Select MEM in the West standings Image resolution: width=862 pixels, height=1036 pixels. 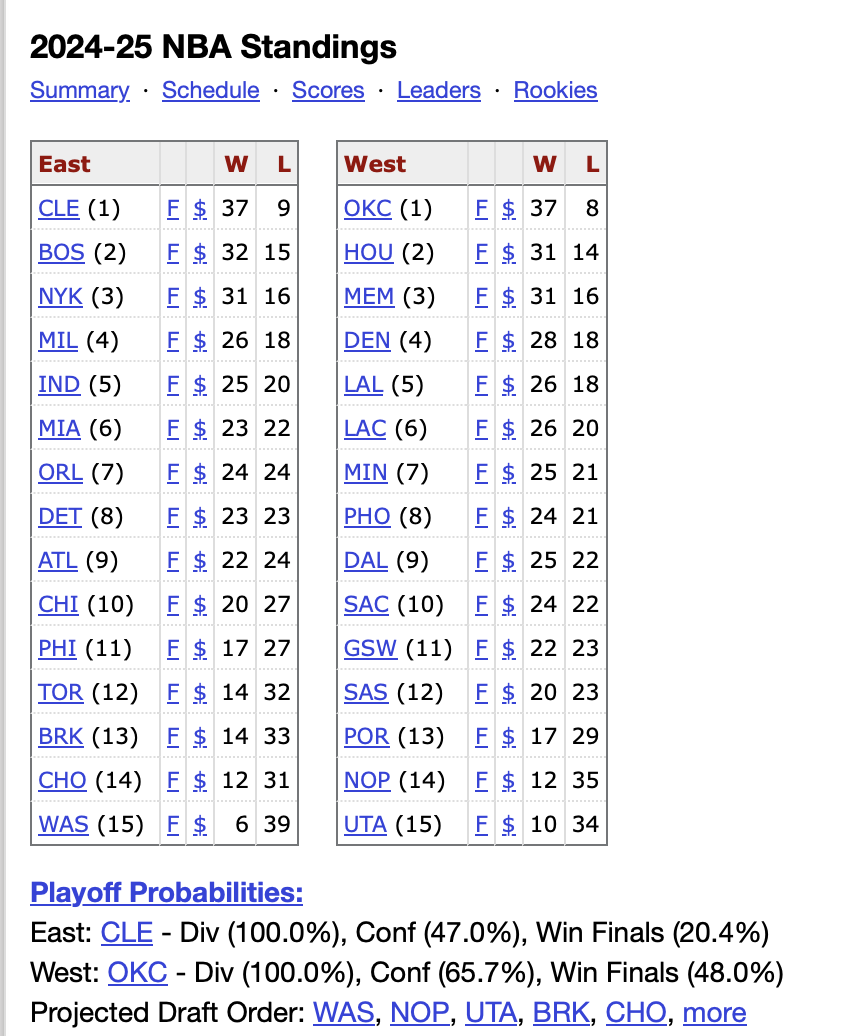[x=369, y=297]
